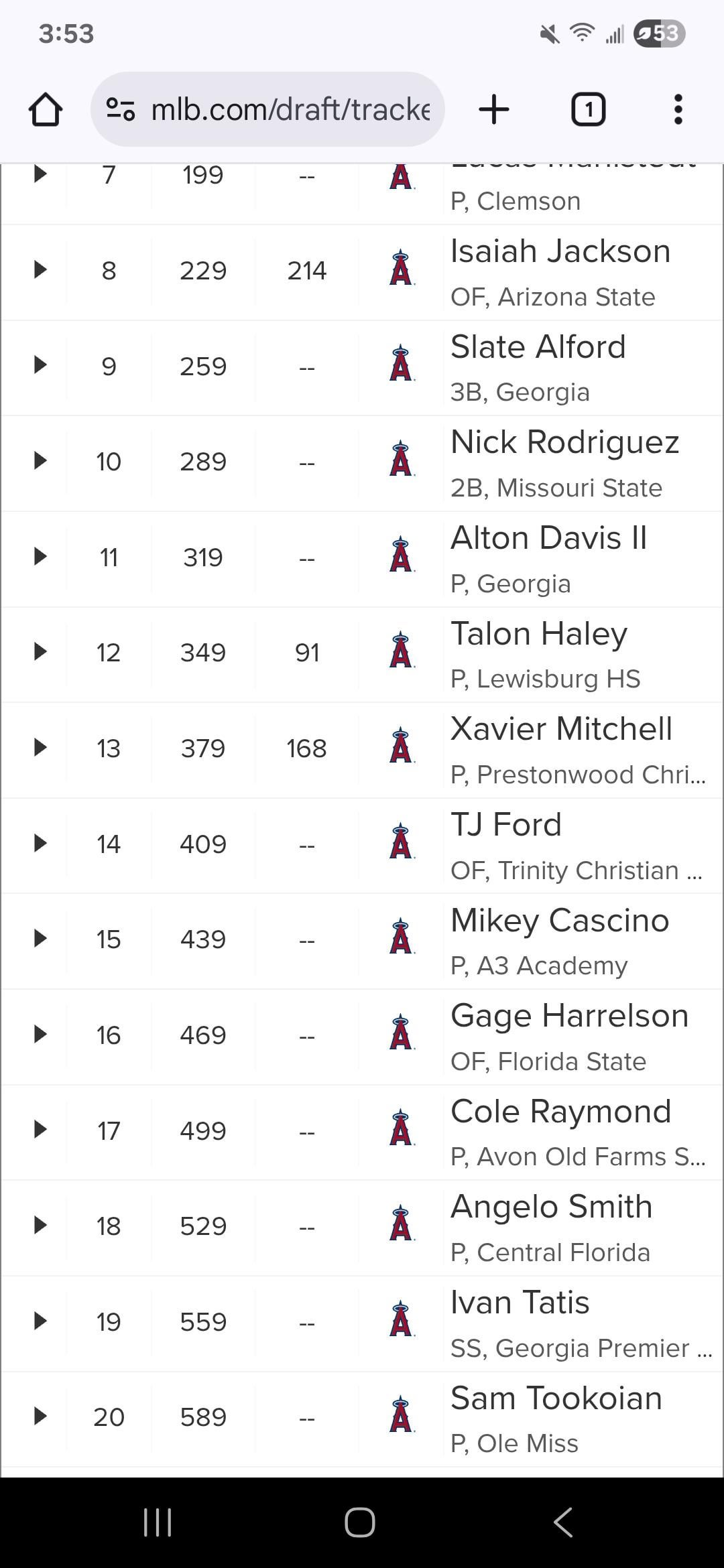
Task: Expand the Slate Alford row arrow
Action: [40, 366]
